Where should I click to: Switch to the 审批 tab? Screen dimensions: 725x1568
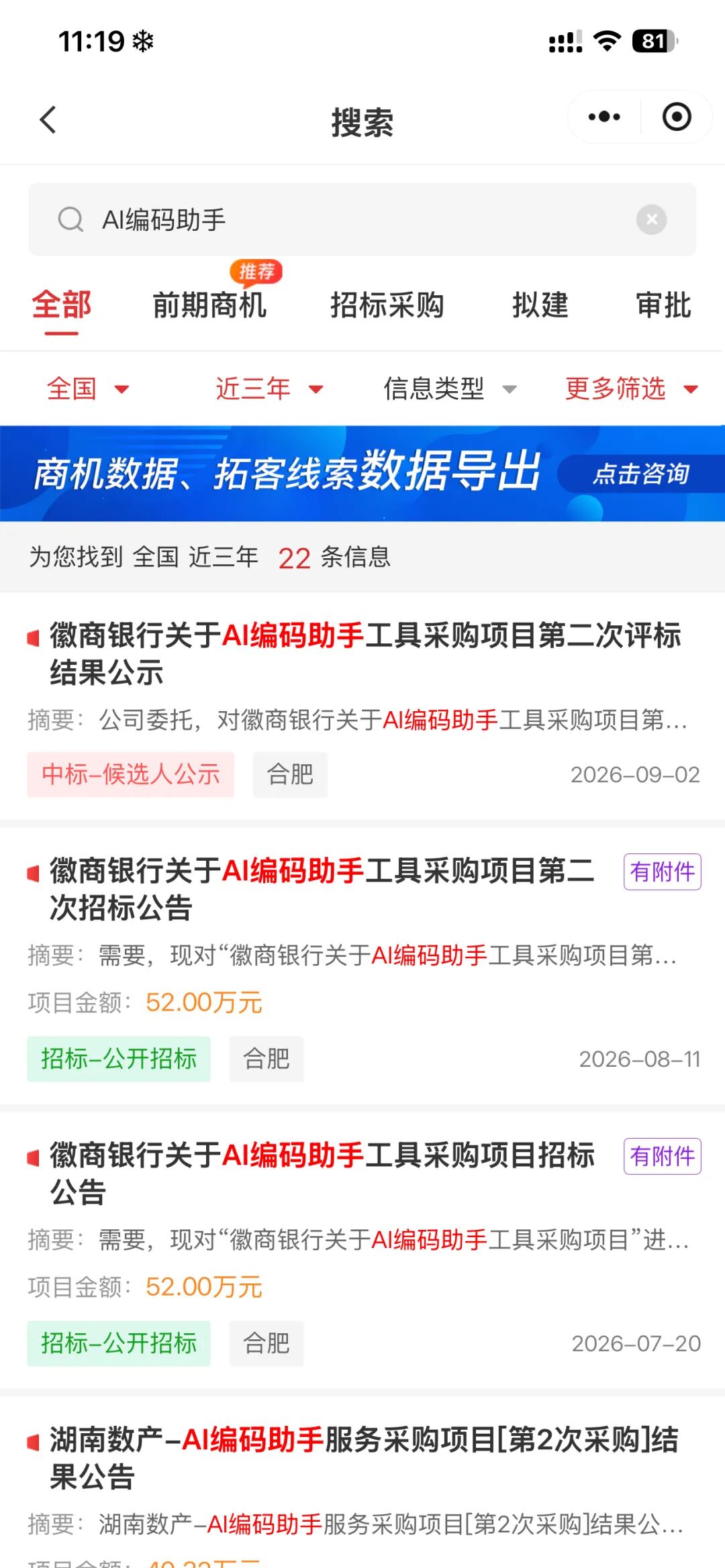(x=663, y=305)
